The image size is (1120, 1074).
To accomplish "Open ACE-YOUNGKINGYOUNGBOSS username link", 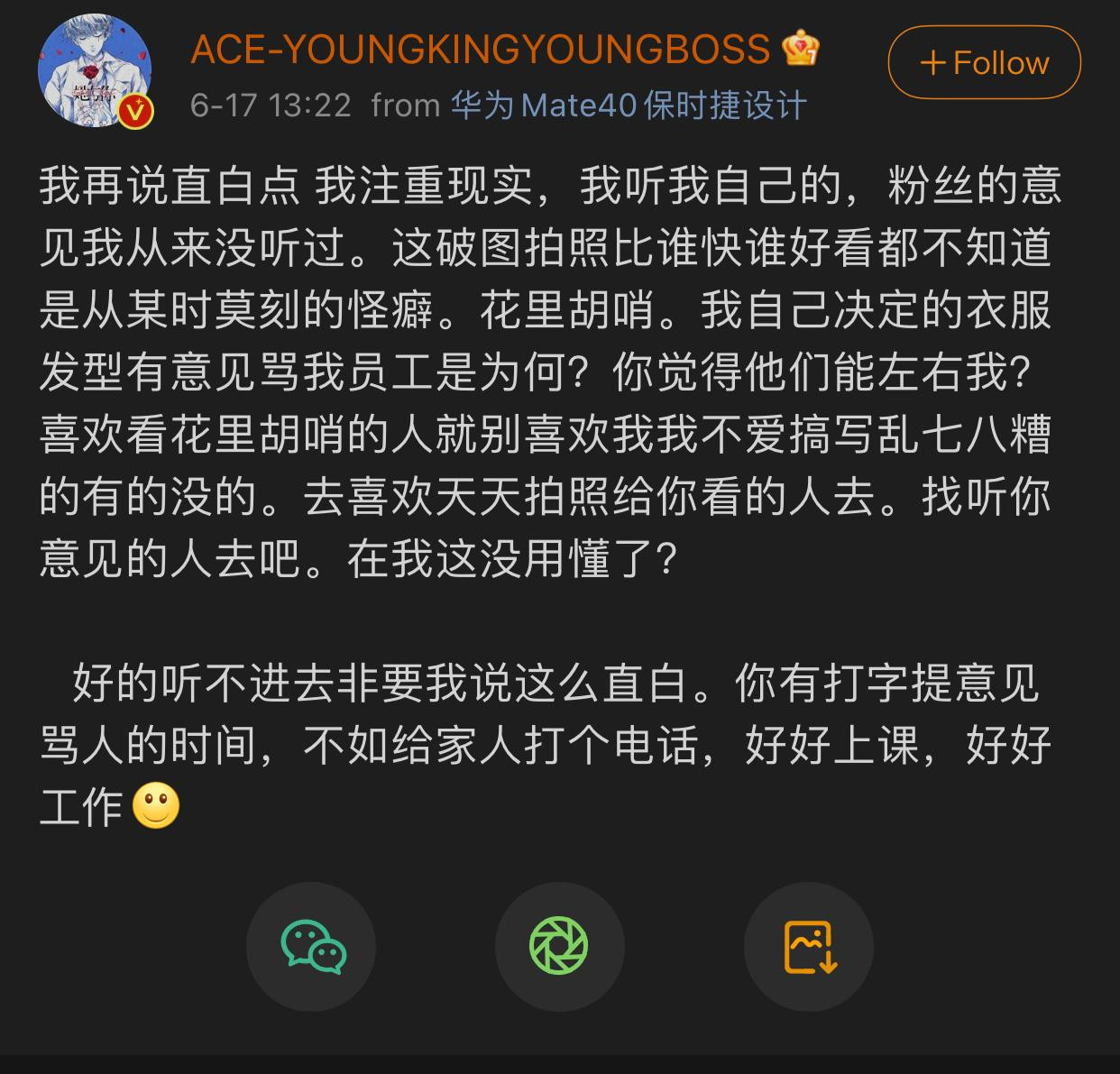I will coord(480,49).
